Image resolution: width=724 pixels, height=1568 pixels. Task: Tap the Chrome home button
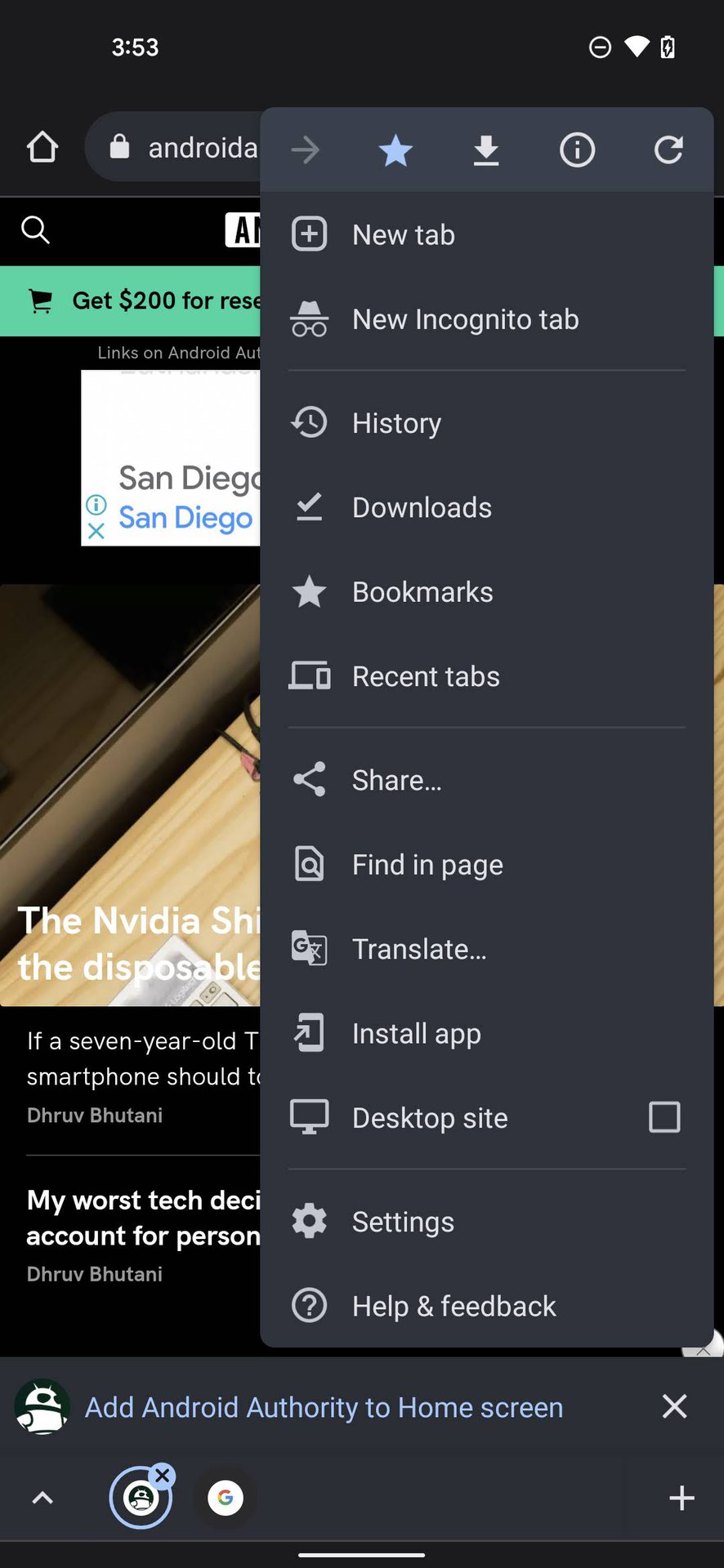pyautogui.click(x=42, y=148)
